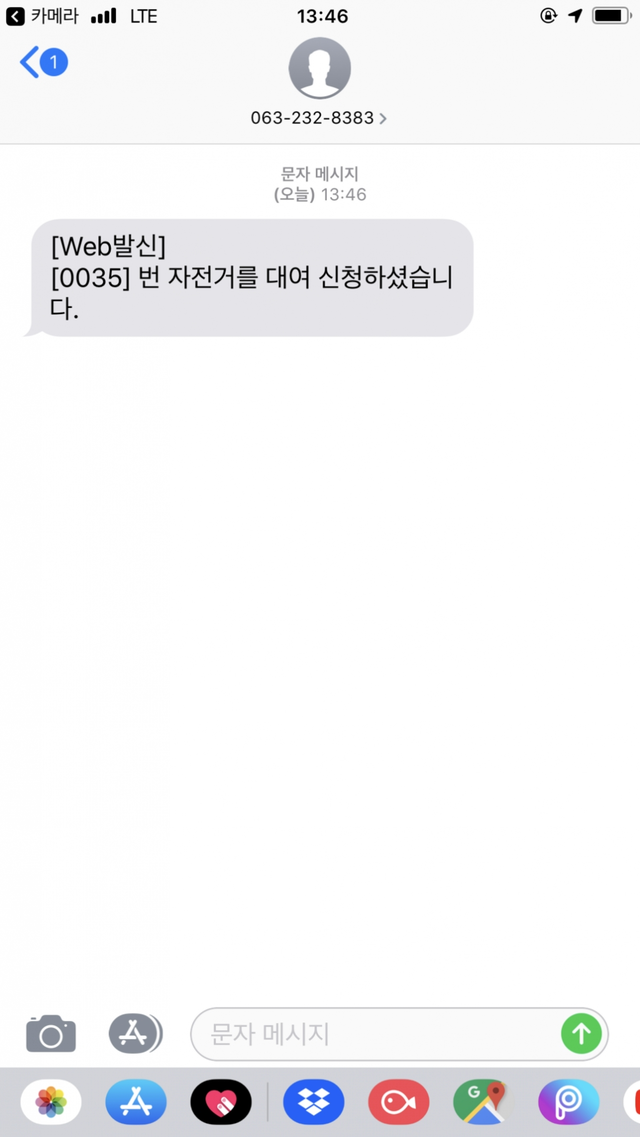Image resolution: width=640 pixels, height=1137 pixels.
Task: Open contact details for 063-232-8383
Action: pos(319,118)
